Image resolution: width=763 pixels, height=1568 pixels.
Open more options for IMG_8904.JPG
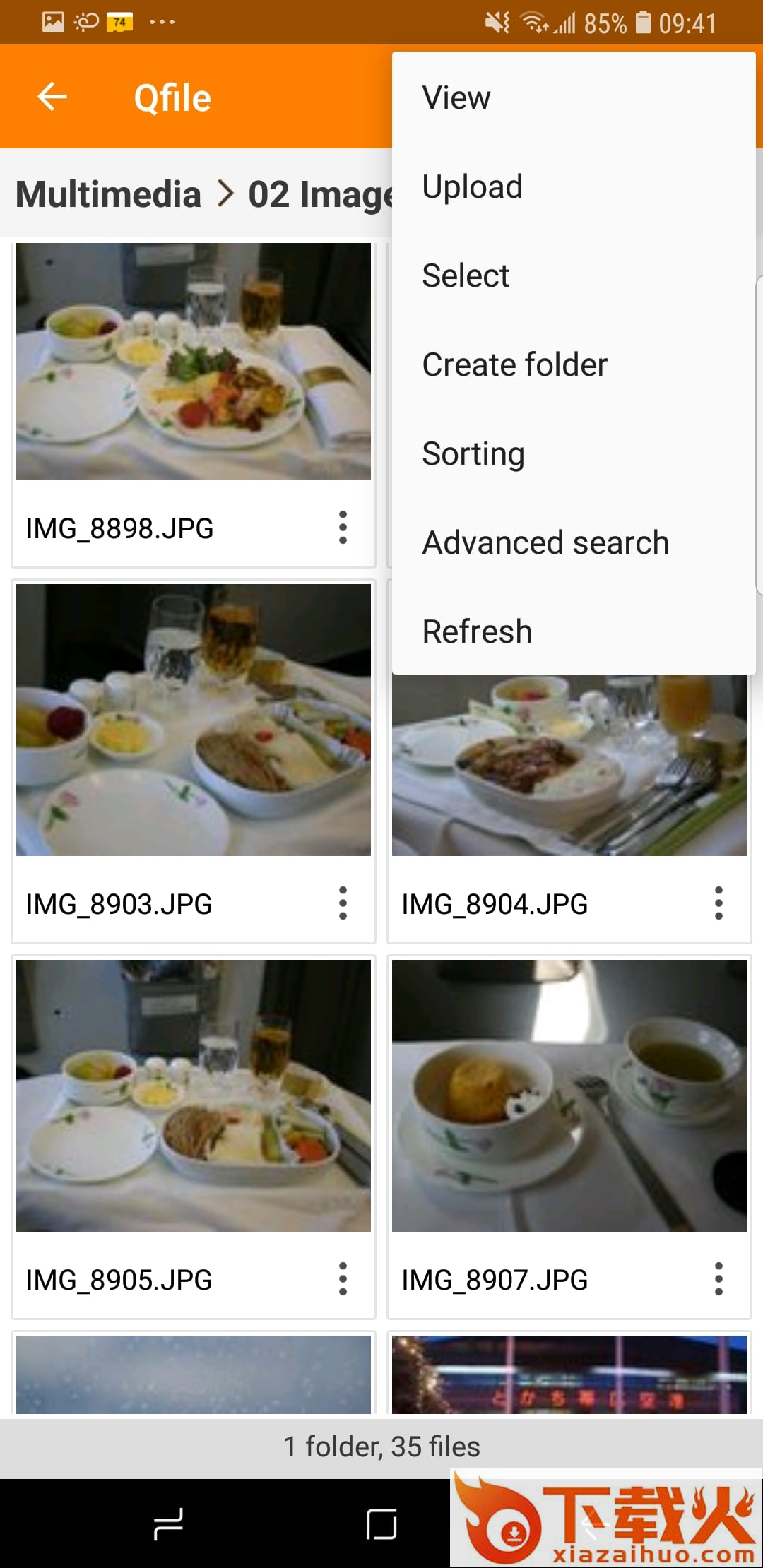click(x=718, y=903)
